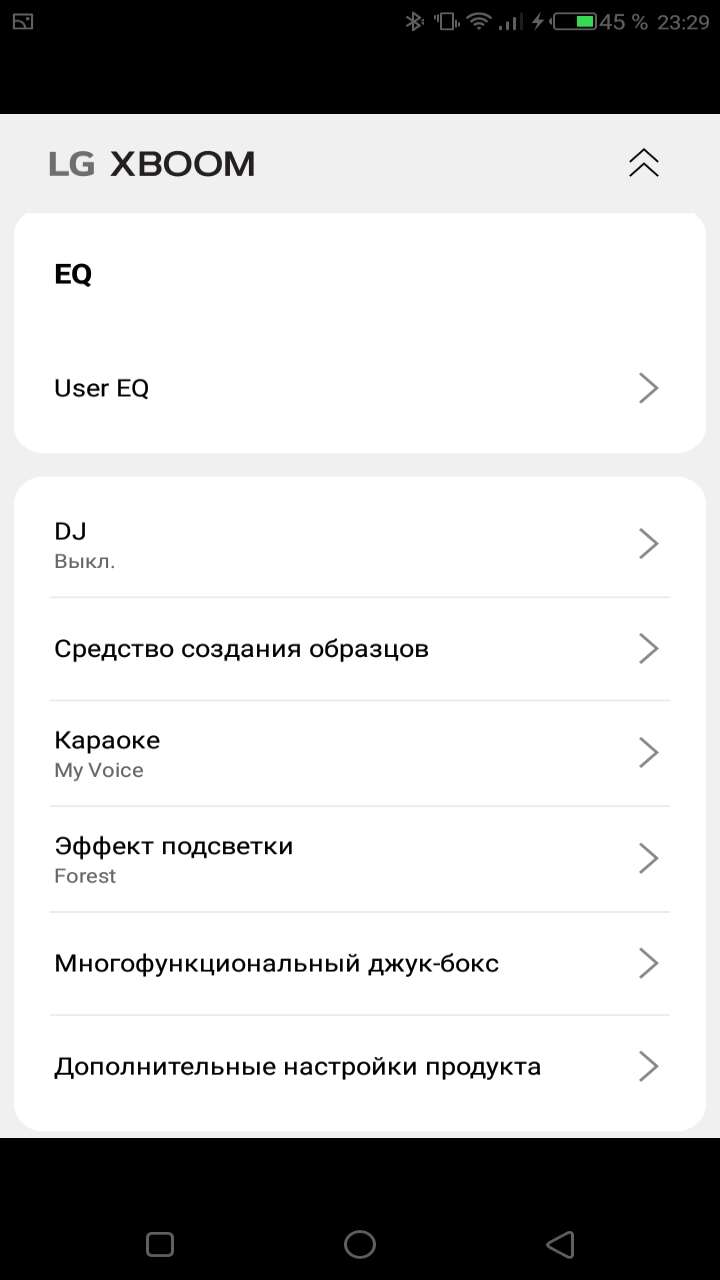This screenshot has height=1280, width=720.
Task: Collapse the panel with the double-chevron icon
Action: pyautogui.click(x=644, y=163)
